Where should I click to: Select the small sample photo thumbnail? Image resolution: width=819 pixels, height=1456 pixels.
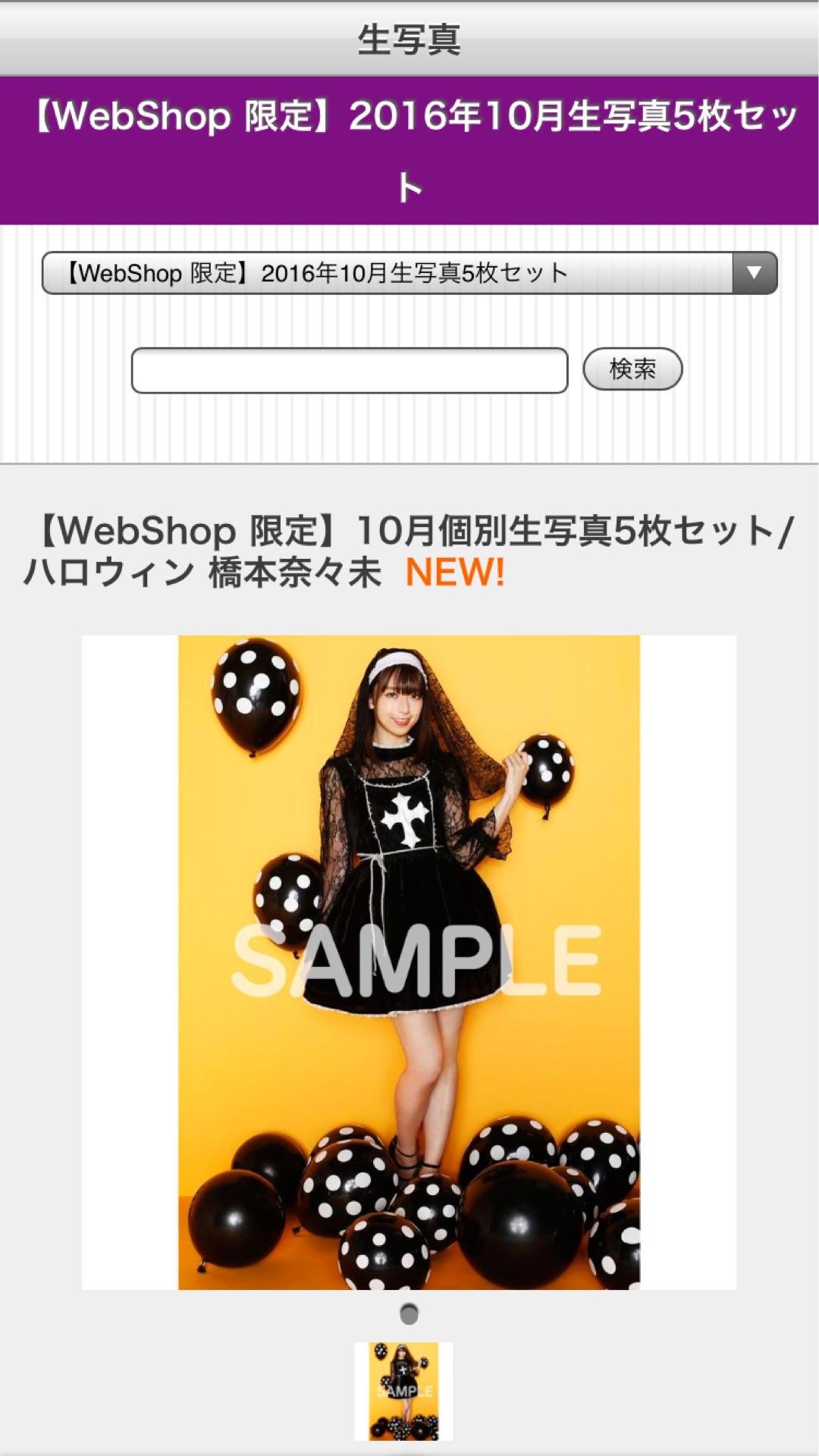(x=403, y=1391)
